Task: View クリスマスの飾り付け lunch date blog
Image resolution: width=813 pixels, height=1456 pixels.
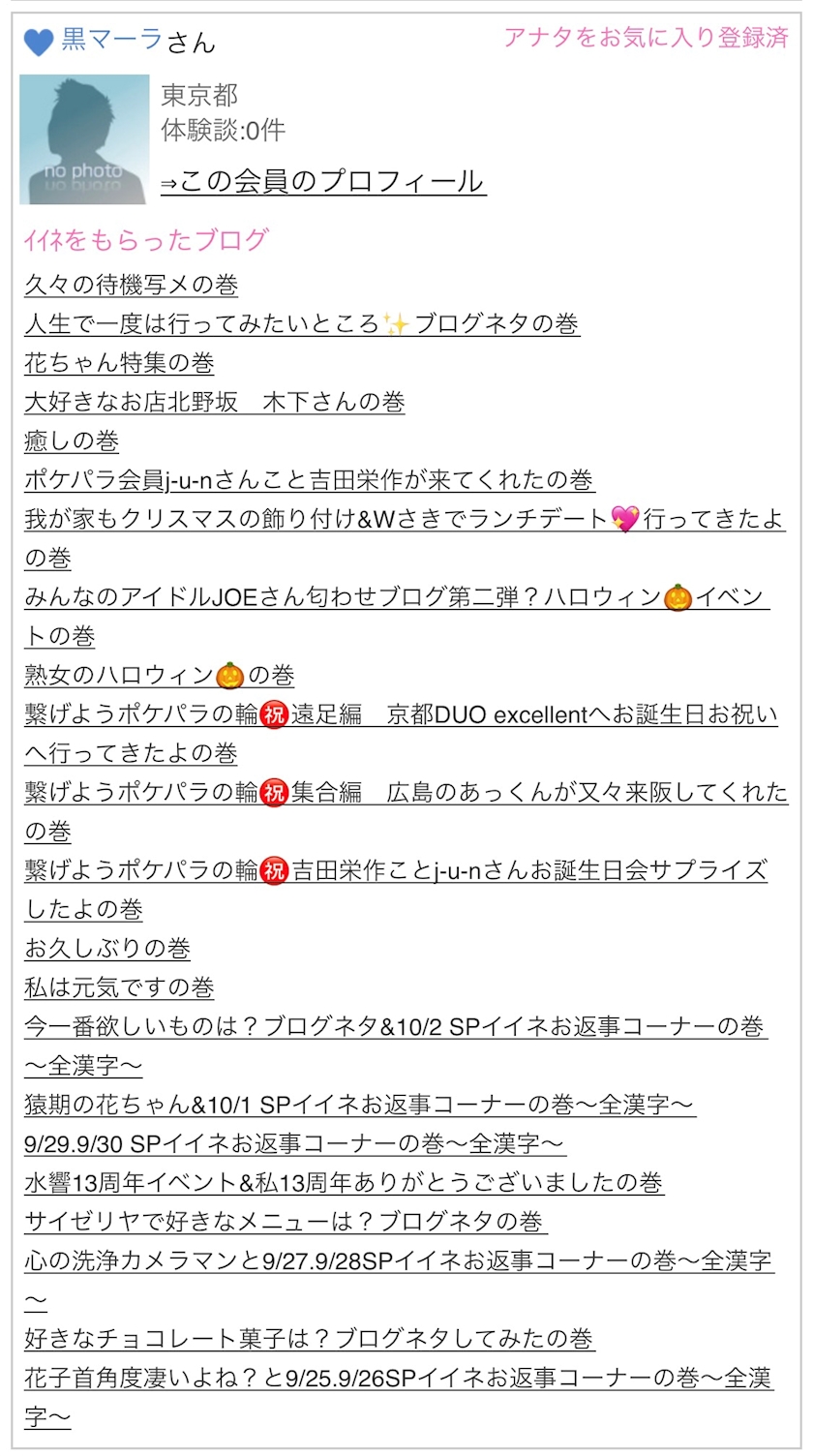Action: [x=405, y=538]
